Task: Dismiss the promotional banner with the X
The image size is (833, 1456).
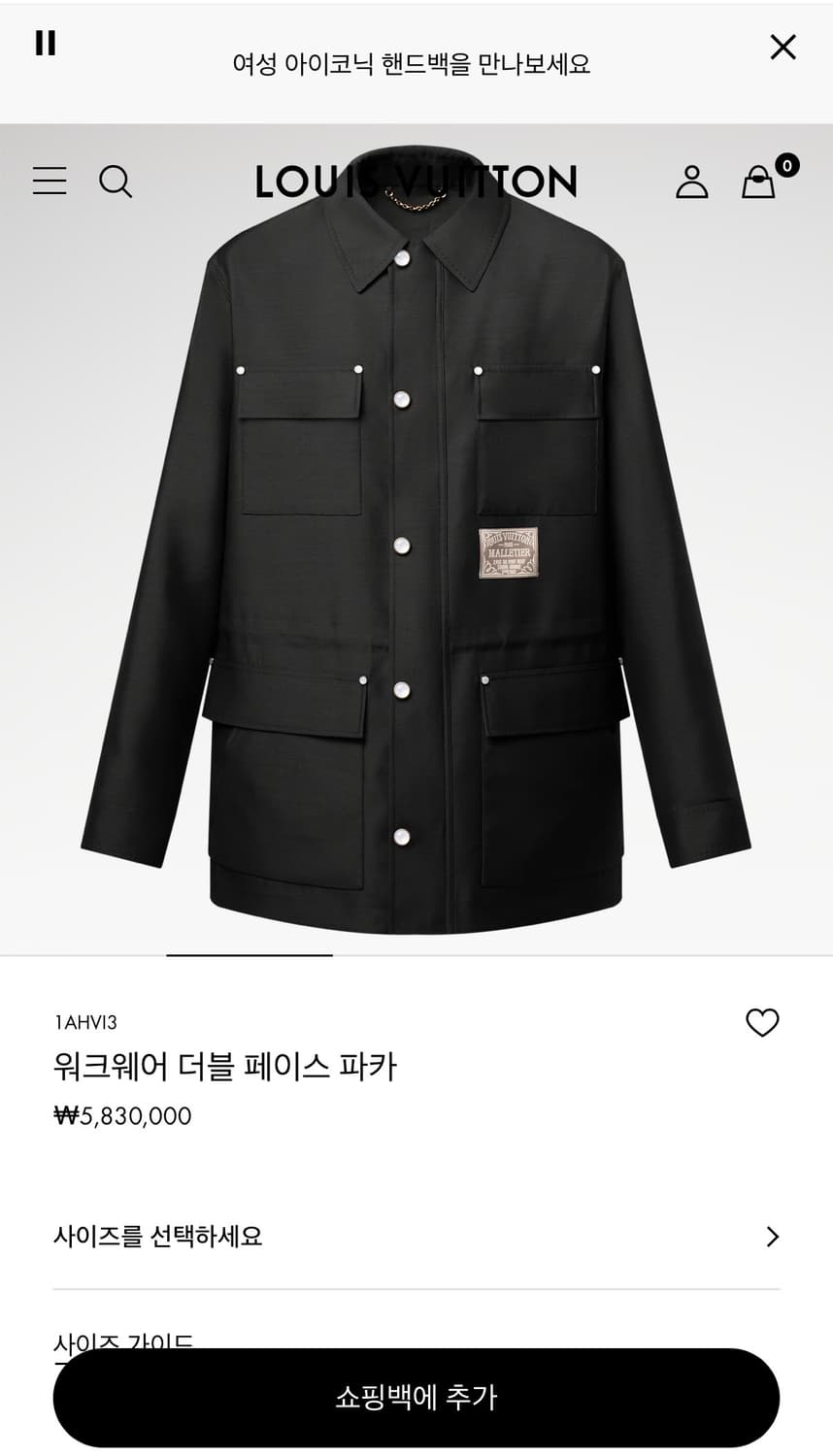Action: coord(783,47)
